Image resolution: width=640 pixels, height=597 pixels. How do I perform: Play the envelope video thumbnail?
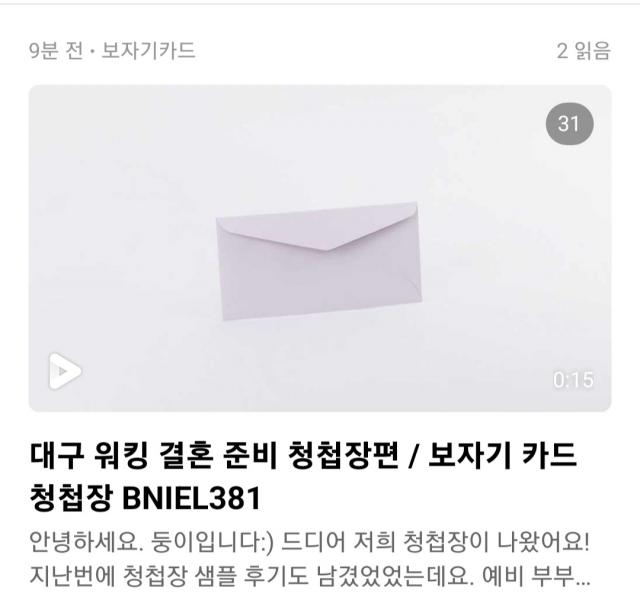click(x=66, y=372)
